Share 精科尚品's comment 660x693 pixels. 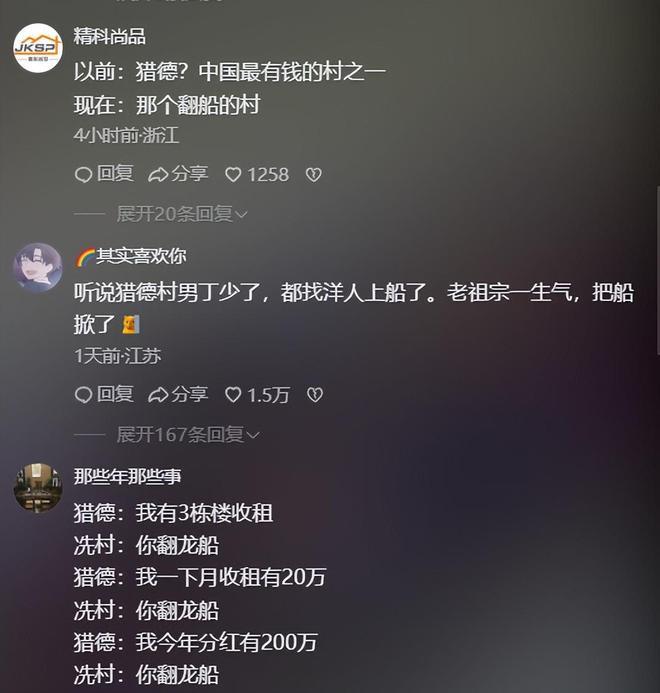178,174
